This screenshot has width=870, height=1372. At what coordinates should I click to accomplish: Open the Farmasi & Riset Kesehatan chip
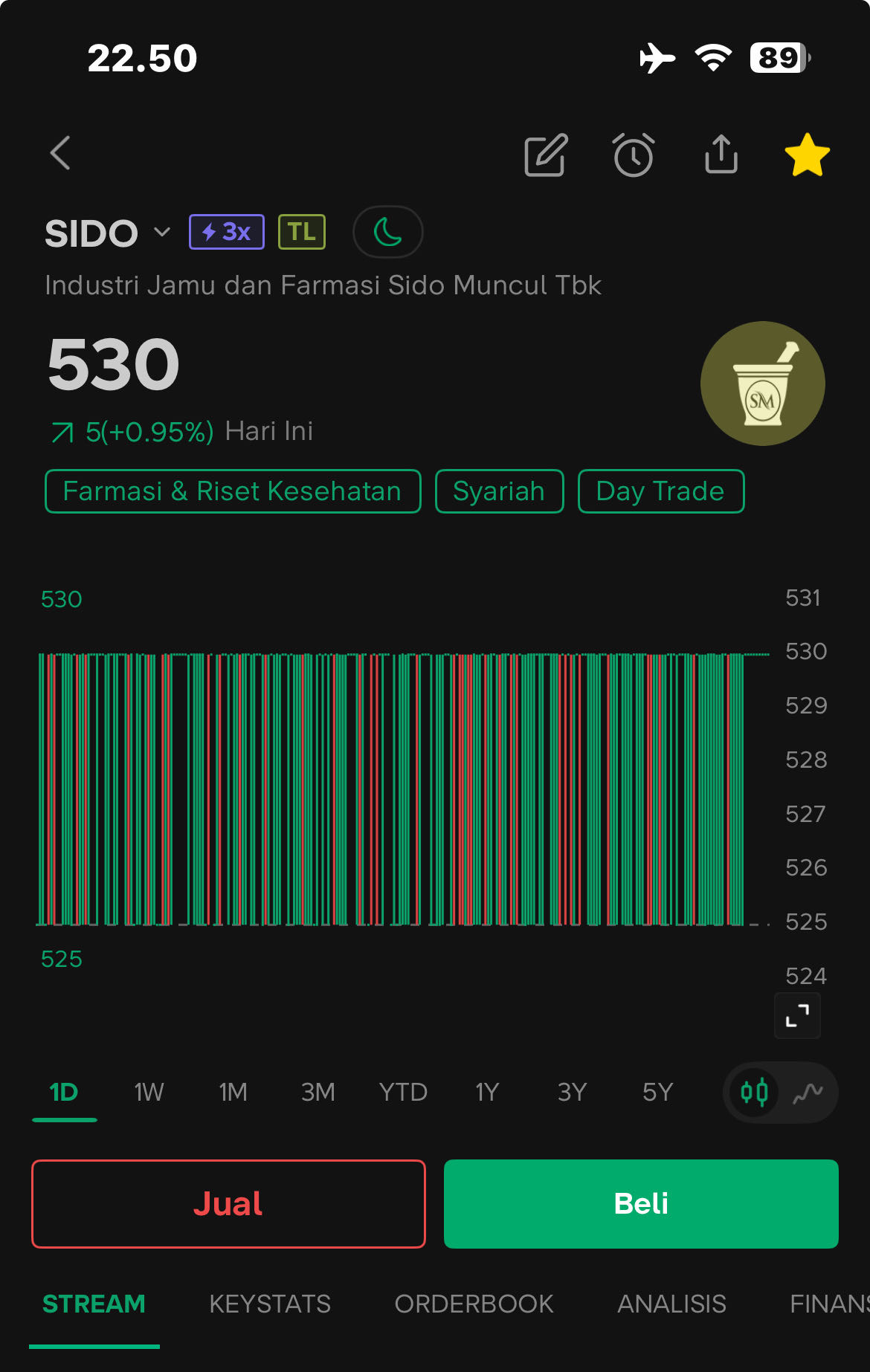(x=233, y=491)
